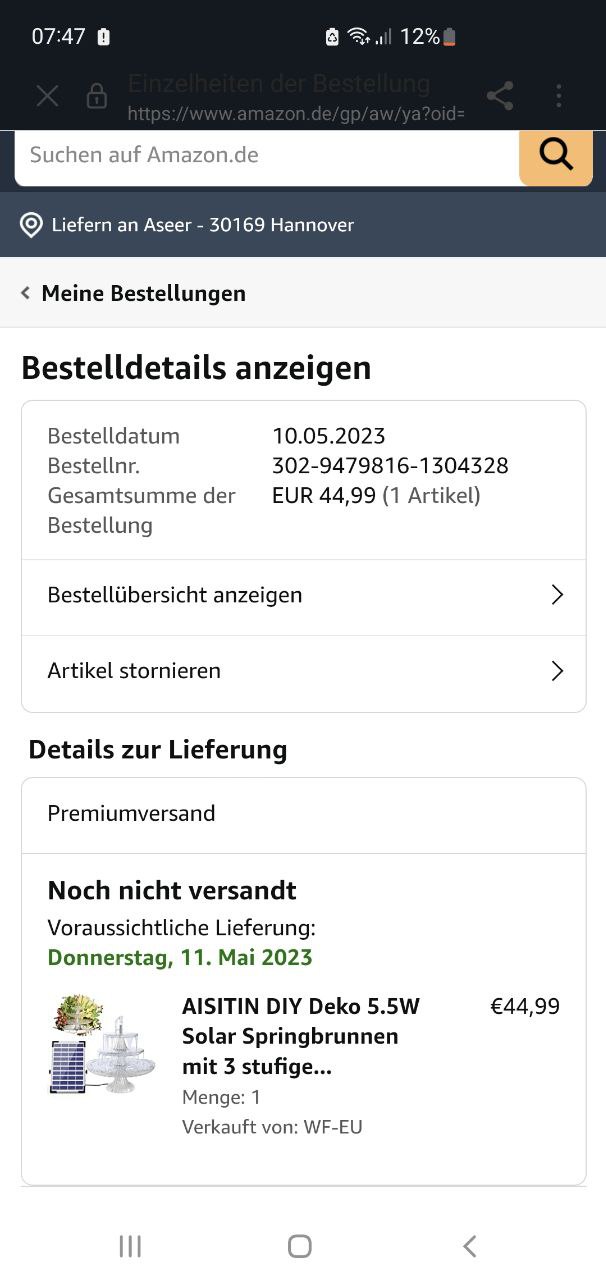Open AISITIN DIY Deko 5.5W product title
Image resolution: width=606 pixels, height=1280 pixels.
point(300,1036)
